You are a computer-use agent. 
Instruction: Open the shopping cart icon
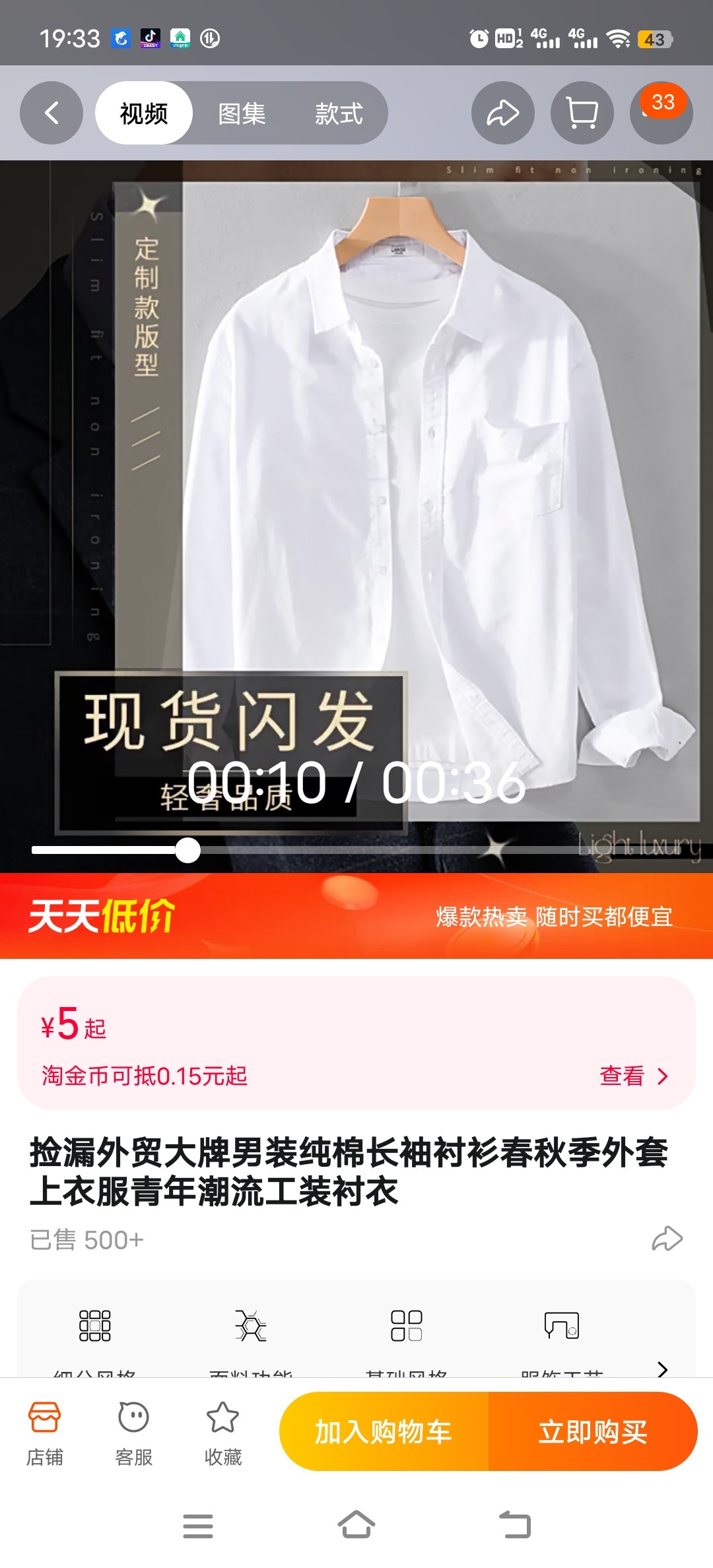[x=582, y=113]
